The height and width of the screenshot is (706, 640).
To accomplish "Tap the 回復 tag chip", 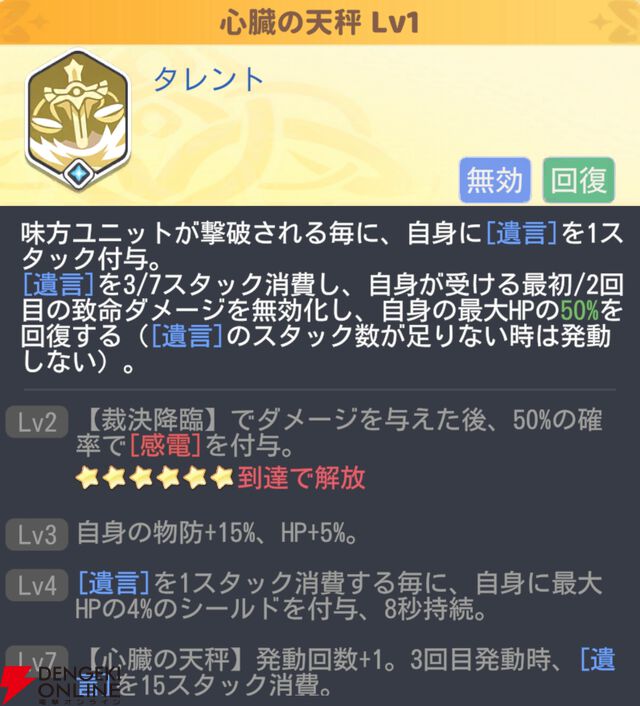I will click(x=579, y=181).
